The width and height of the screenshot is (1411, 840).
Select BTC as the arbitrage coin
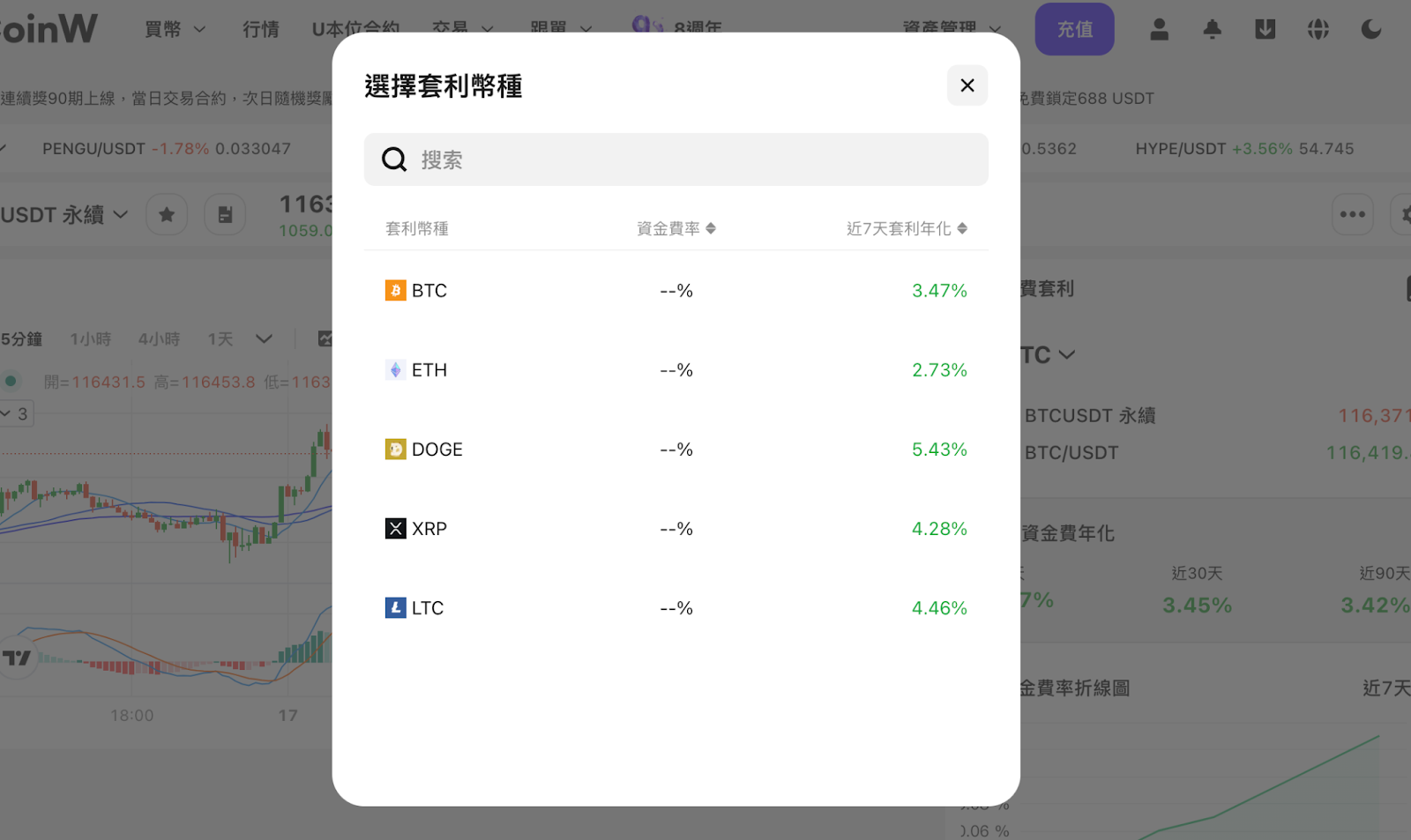coord(676,291)
